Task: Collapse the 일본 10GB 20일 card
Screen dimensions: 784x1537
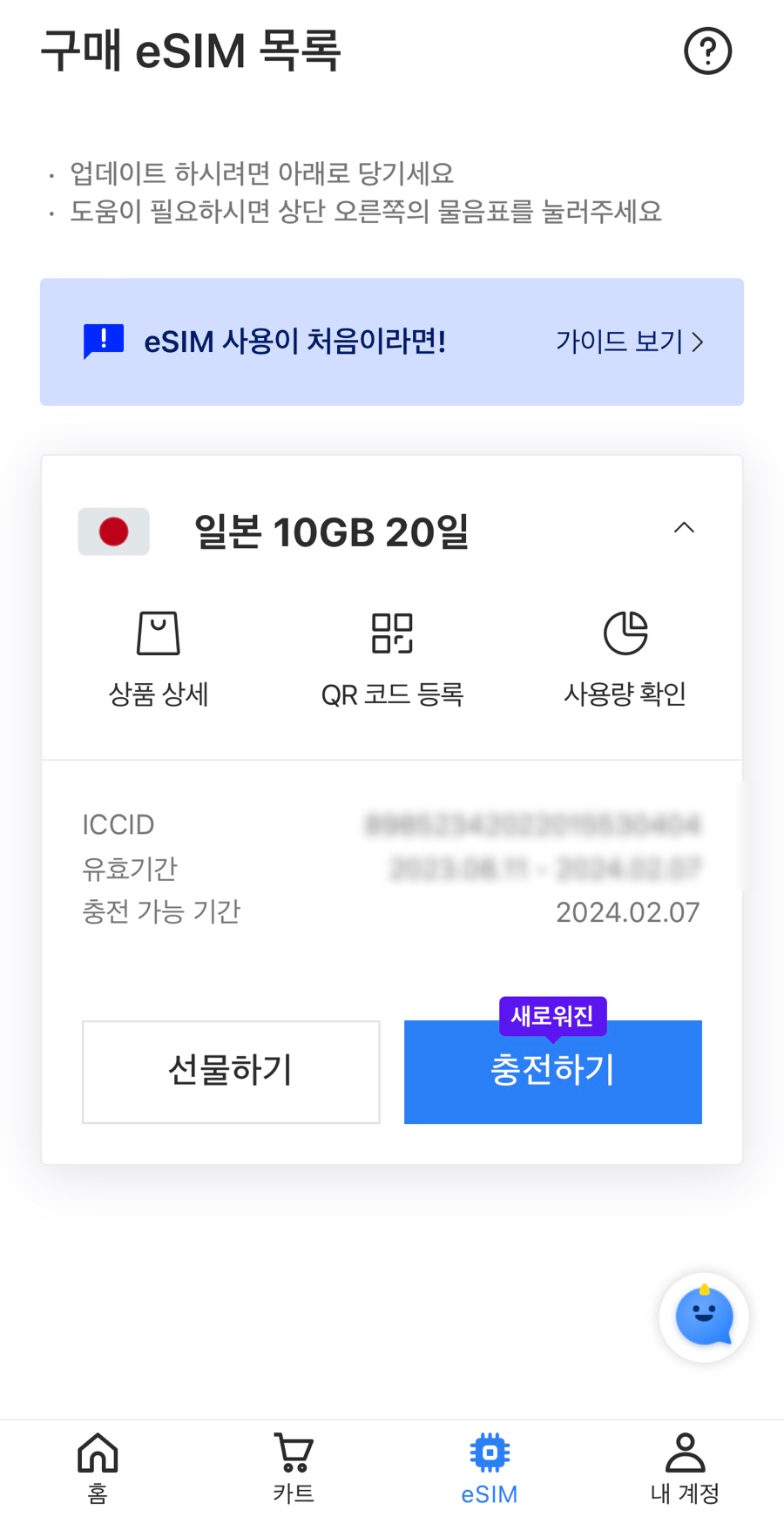Action: coord(684,528)
